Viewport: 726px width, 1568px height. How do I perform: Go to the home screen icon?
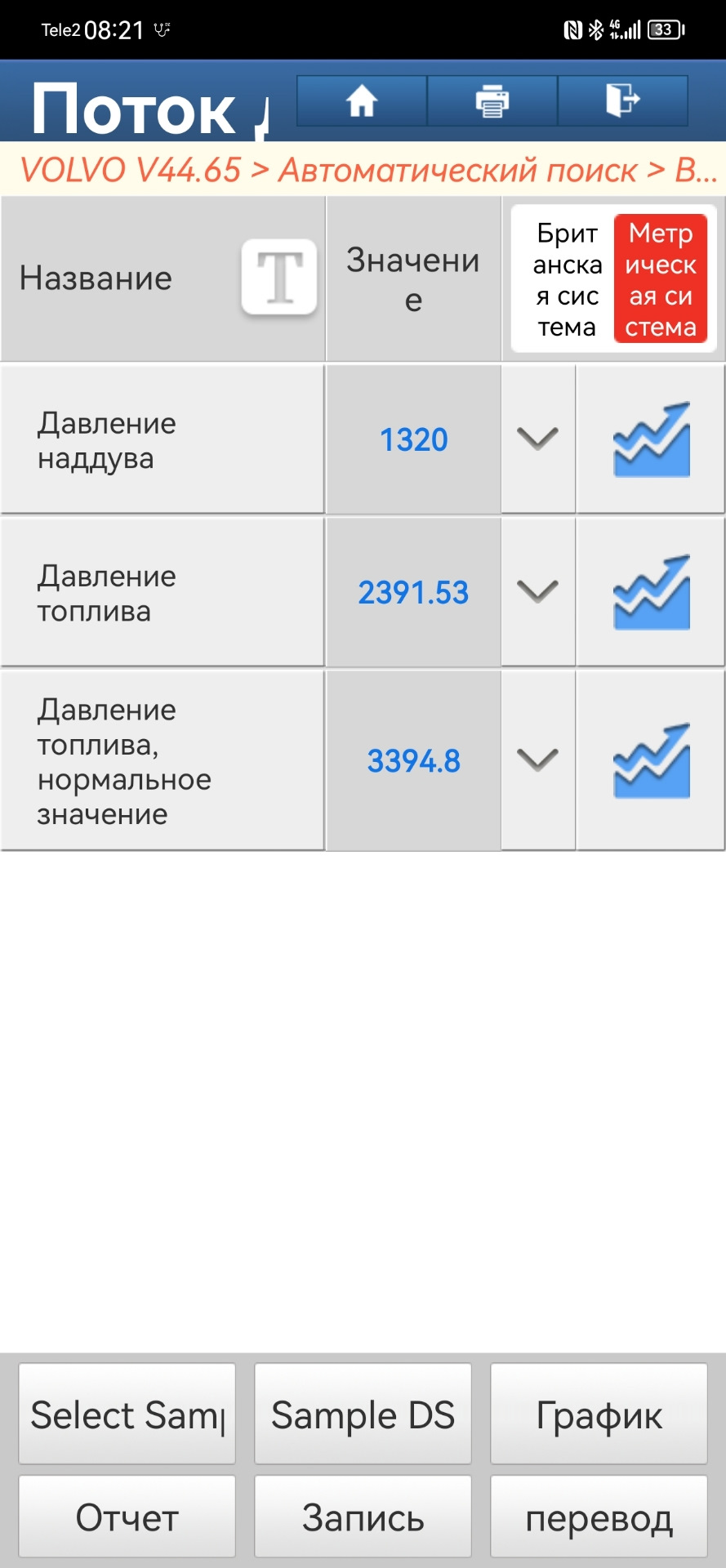[x=361, y=101]
